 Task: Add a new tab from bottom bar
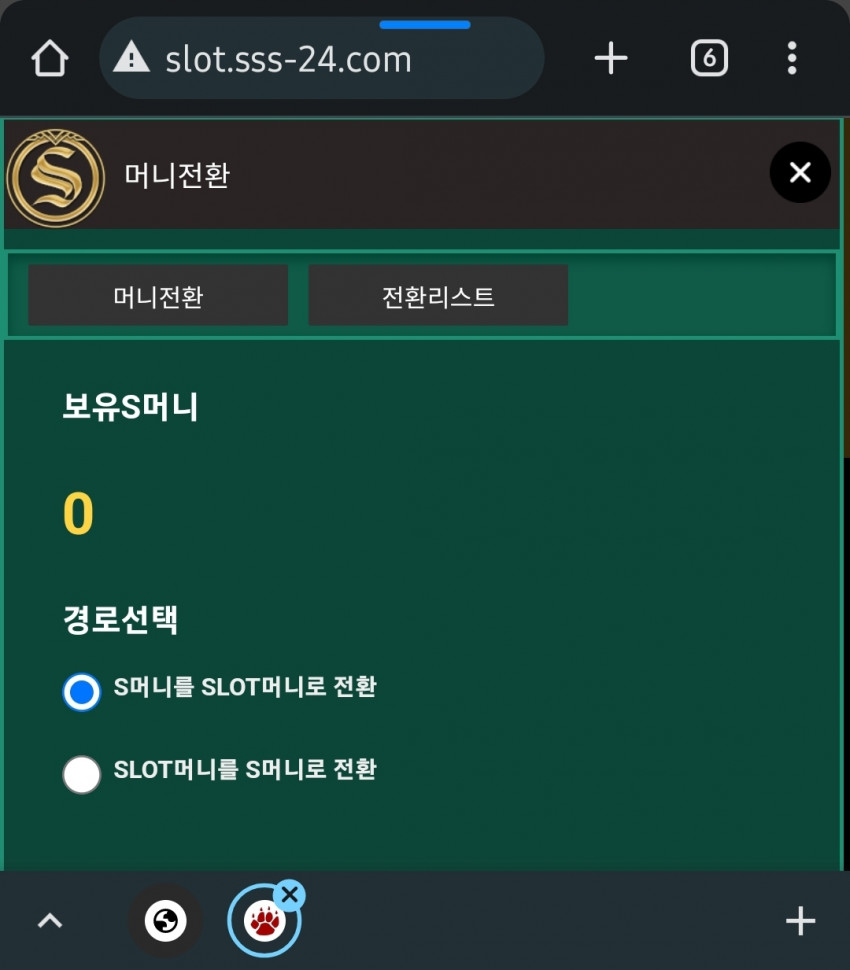click(800, 921)
